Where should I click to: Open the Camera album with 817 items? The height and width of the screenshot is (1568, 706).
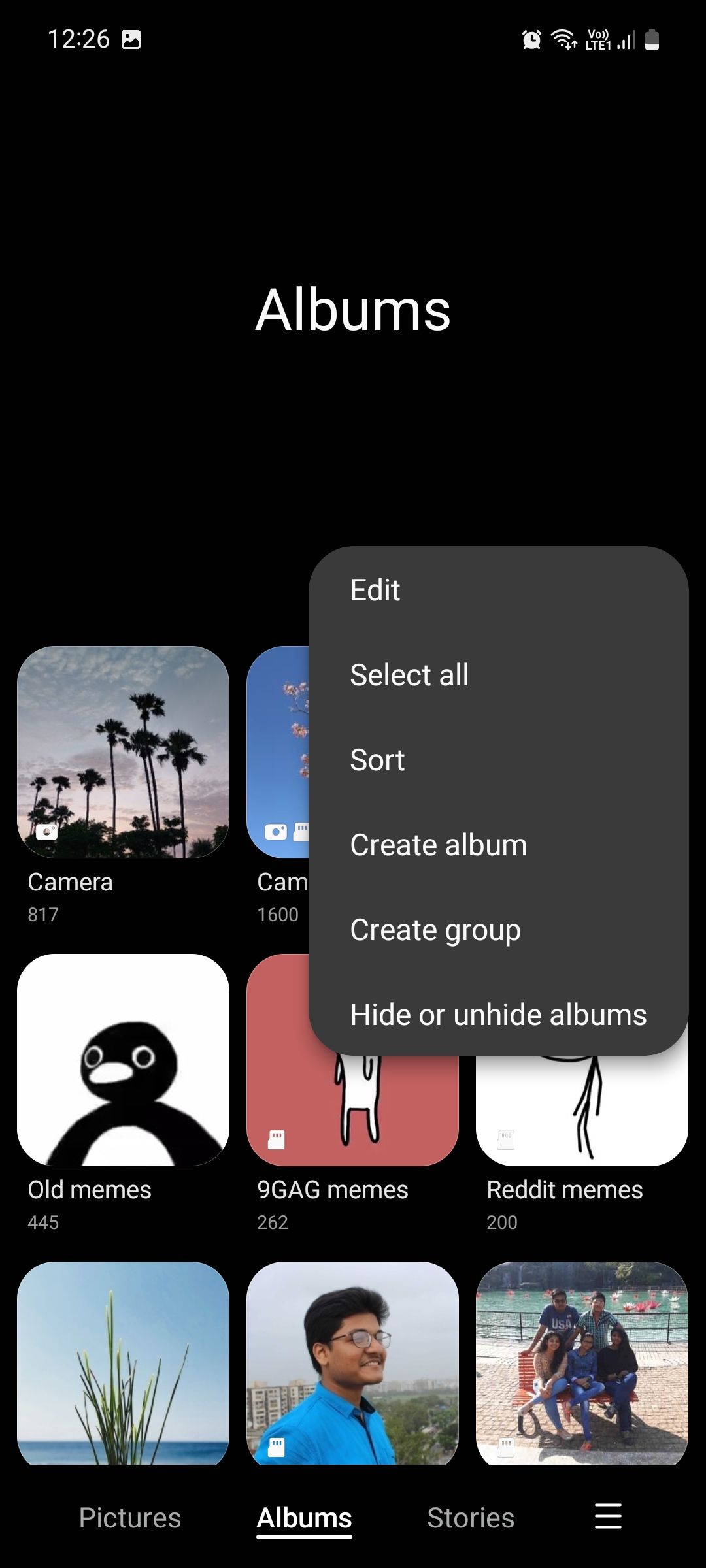click(x=123, y=751)
